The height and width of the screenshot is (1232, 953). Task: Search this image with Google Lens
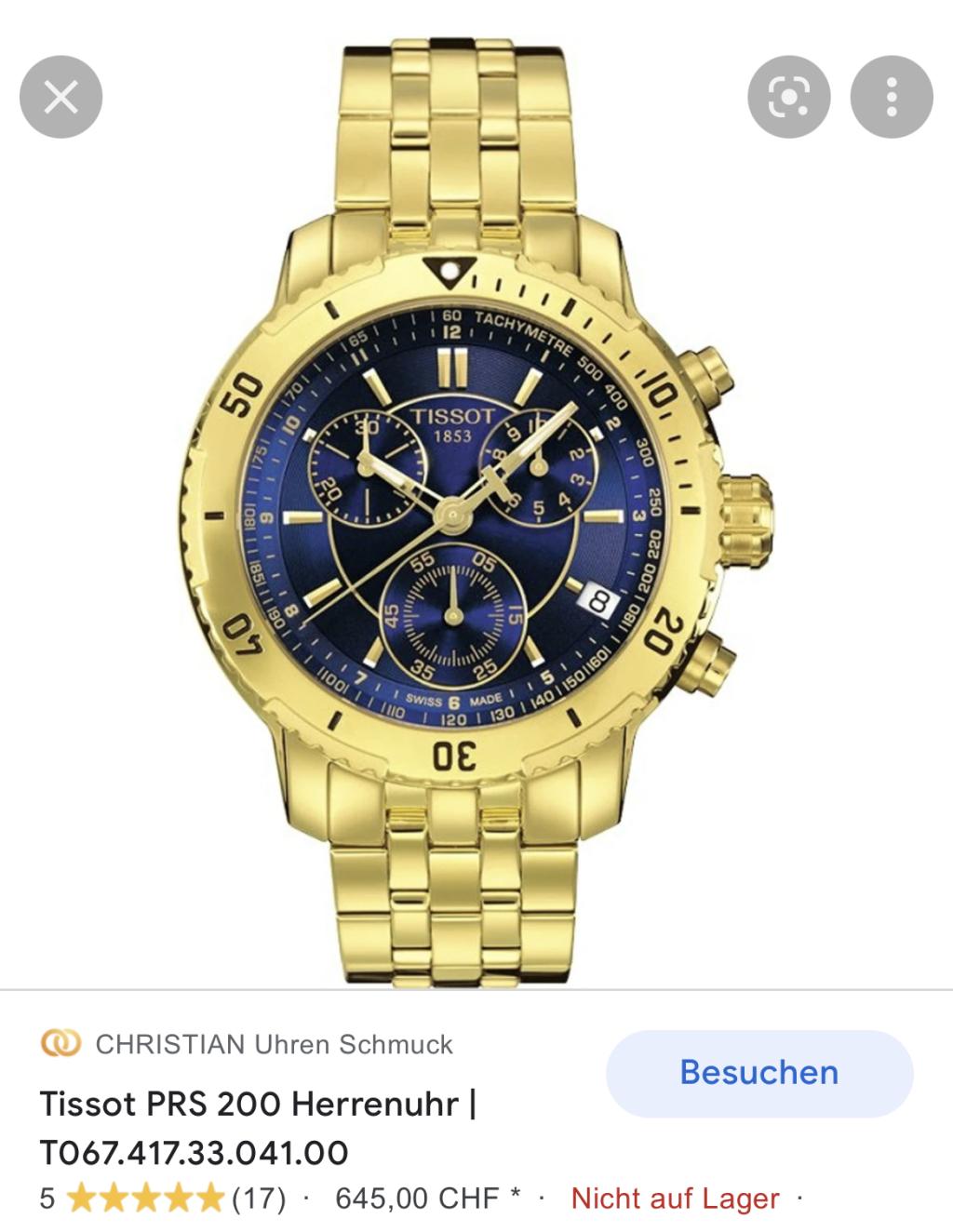coord(789,97)
